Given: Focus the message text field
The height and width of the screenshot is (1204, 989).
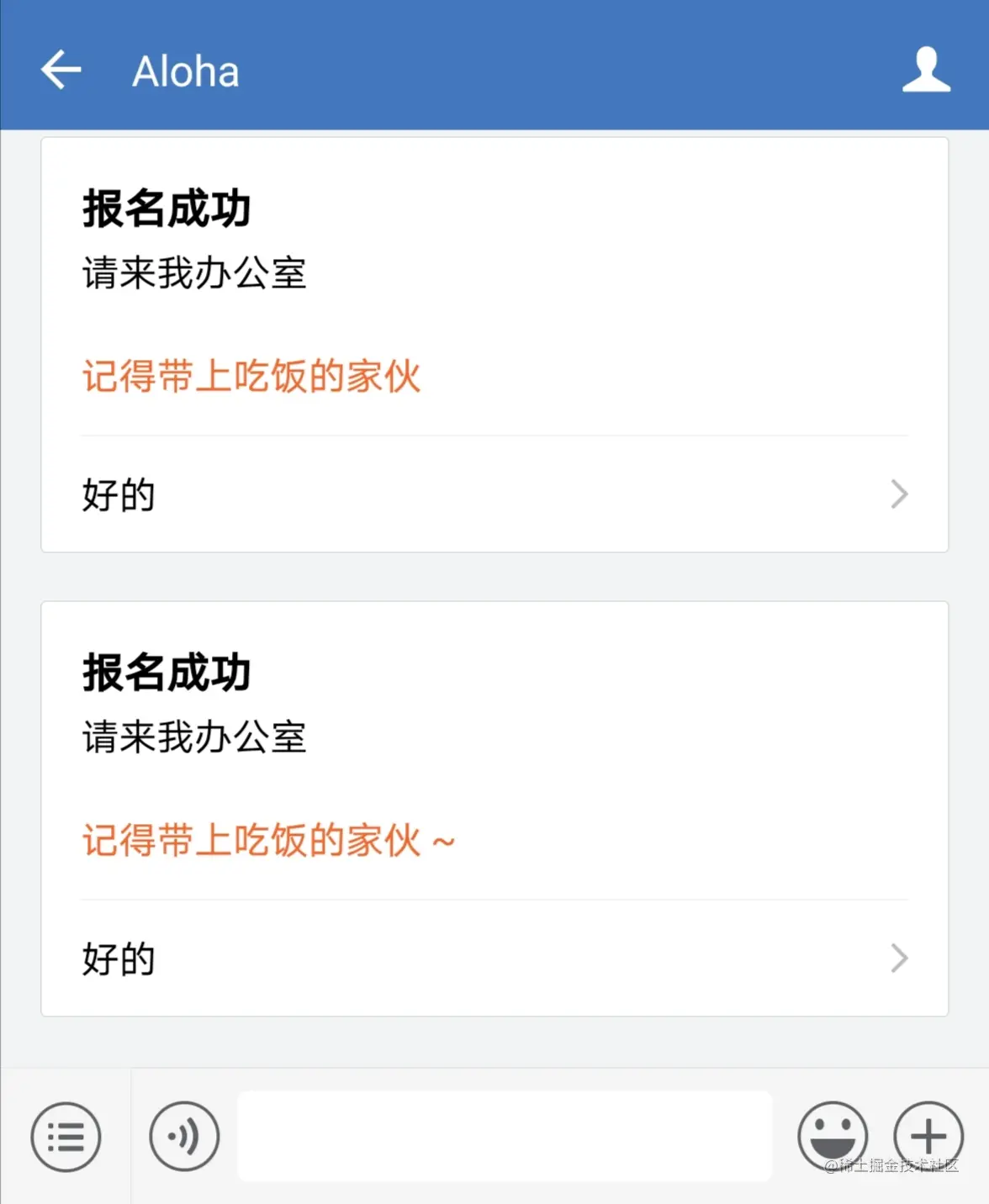Looking at the screenshot, I should point(505,1137).
